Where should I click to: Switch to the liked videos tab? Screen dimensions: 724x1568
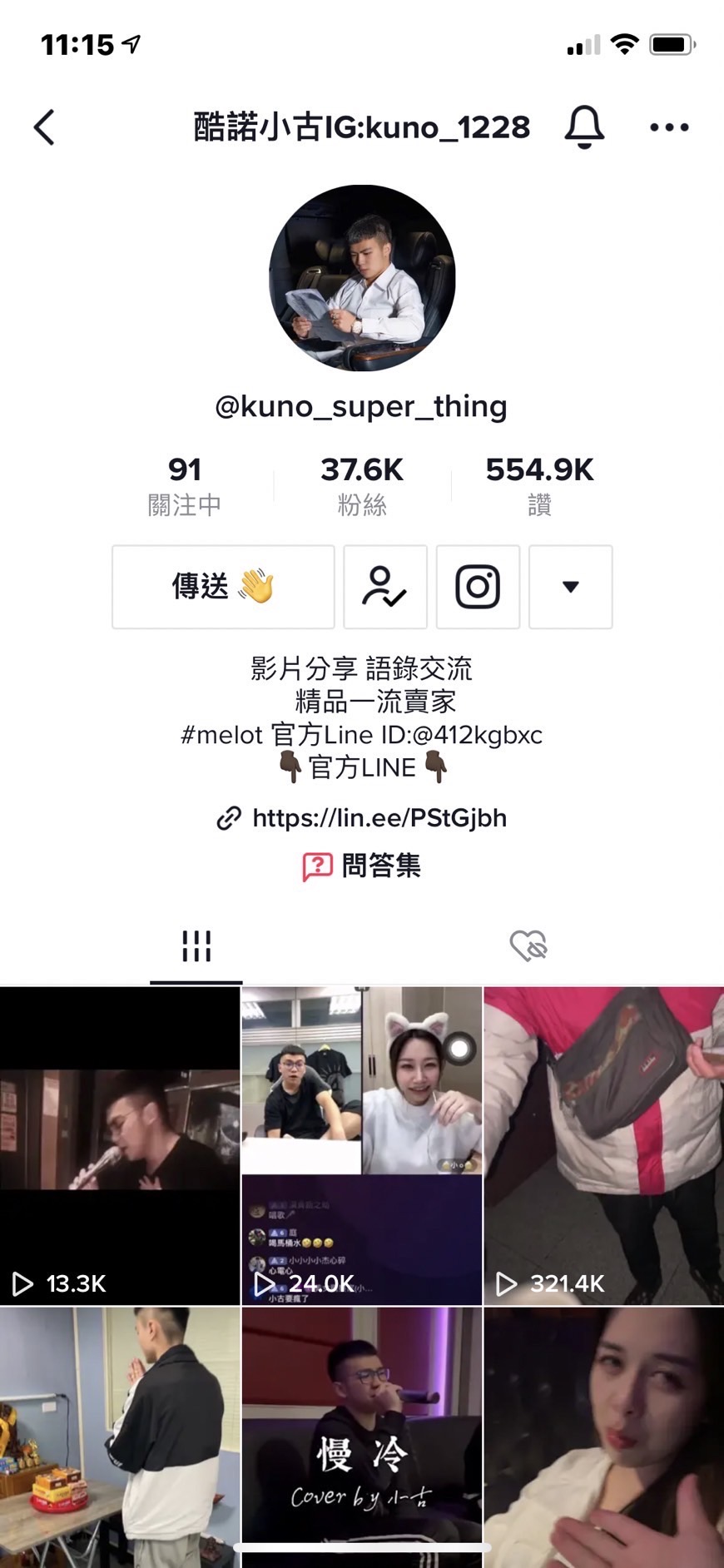[528, 946]
